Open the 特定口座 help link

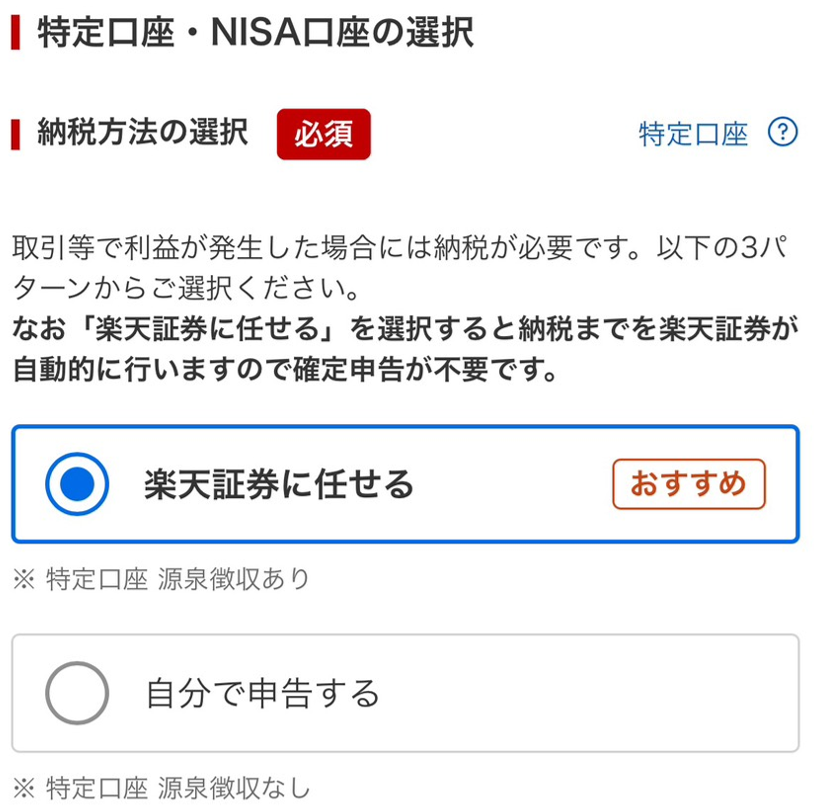716,135
